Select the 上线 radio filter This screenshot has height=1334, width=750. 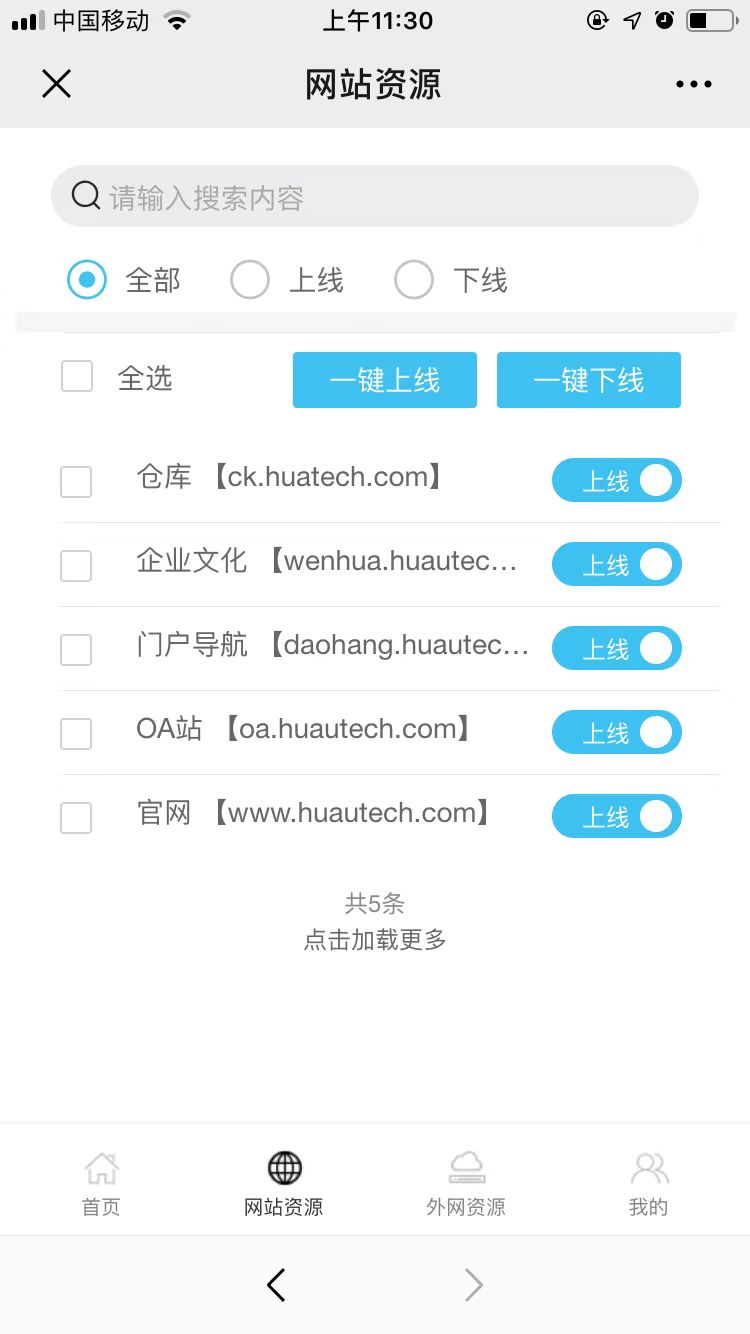click(x=250, y=280)
